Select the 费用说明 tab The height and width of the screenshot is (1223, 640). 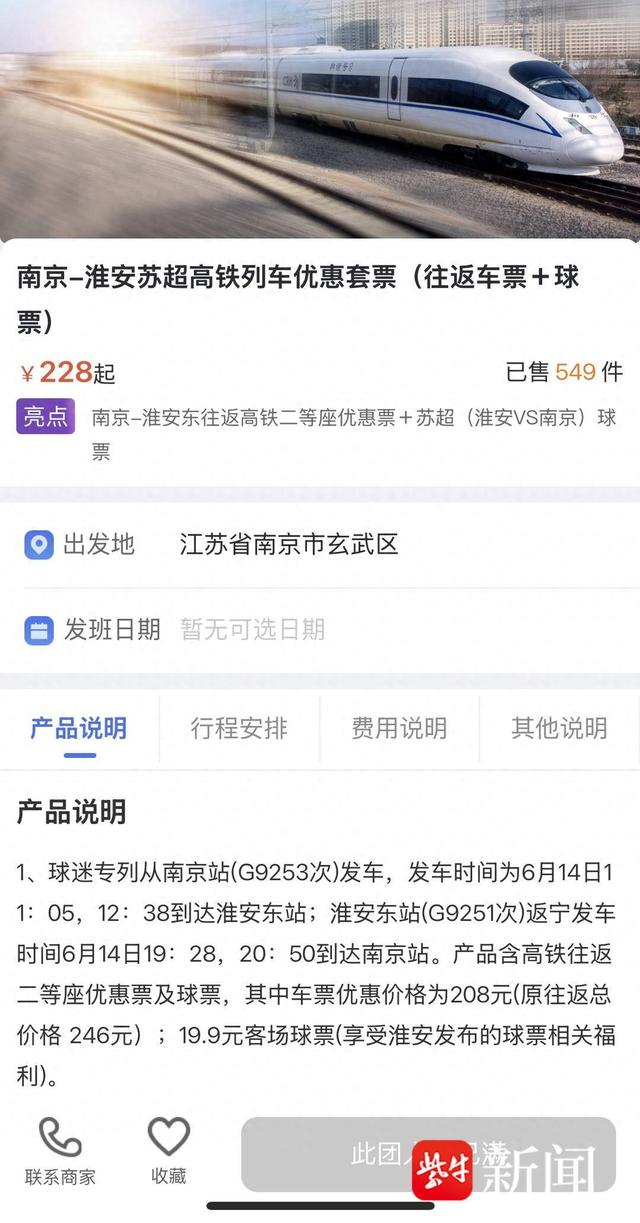pyautogui.click(x=399, y=728)
